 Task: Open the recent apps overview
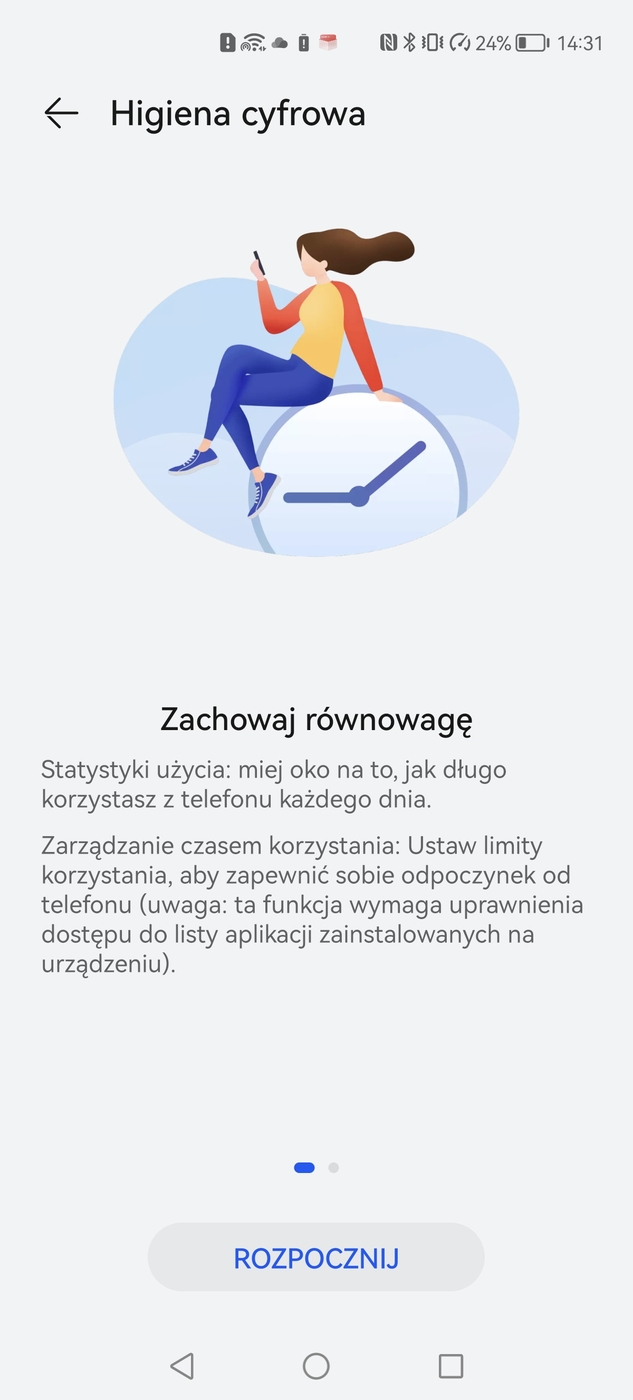coord(451,1365)
